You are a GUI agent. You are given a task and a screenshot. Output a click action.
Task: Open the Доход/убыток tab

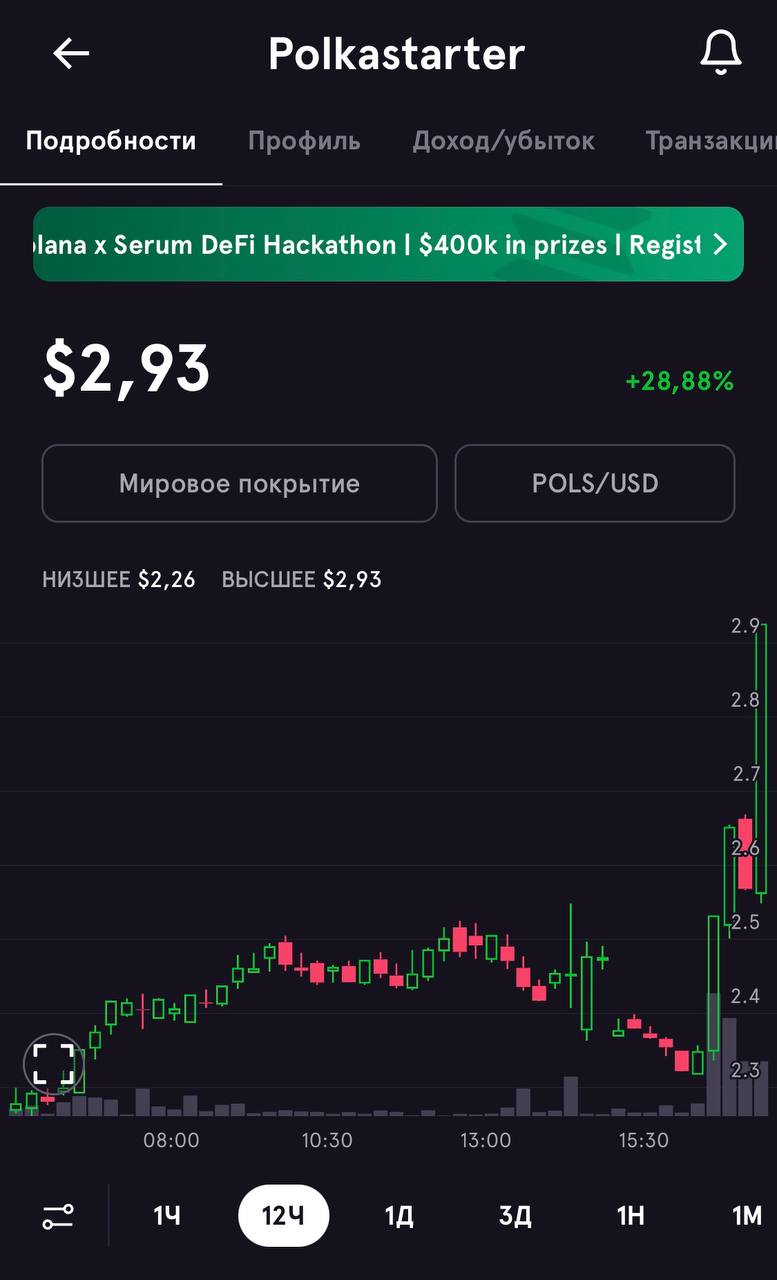tap(503, 141)
